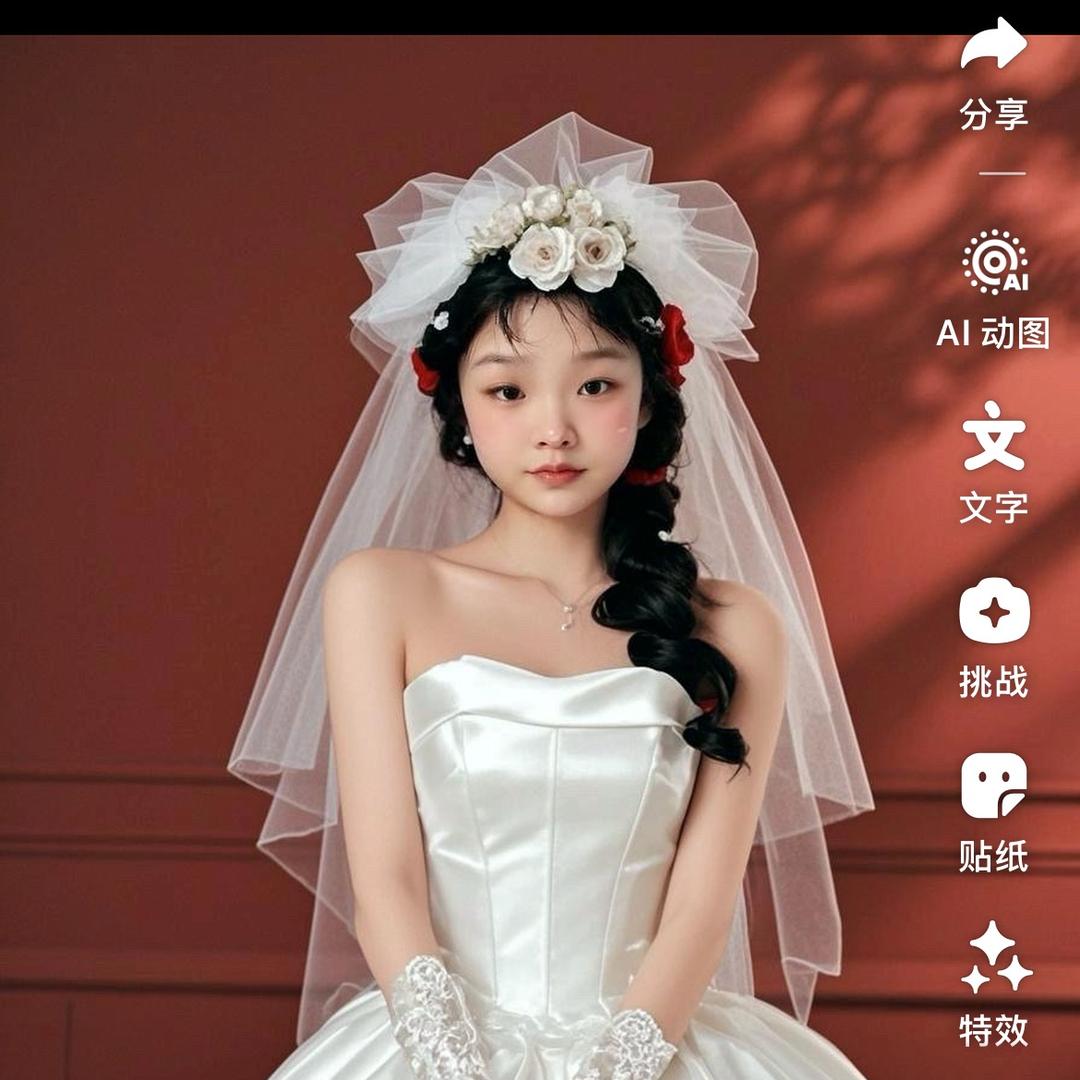This screenshot has width=1080, height=1080.
Task: Open the 贴纸 stickers panel
Action: pyautogui.click(x=994, y=785)
